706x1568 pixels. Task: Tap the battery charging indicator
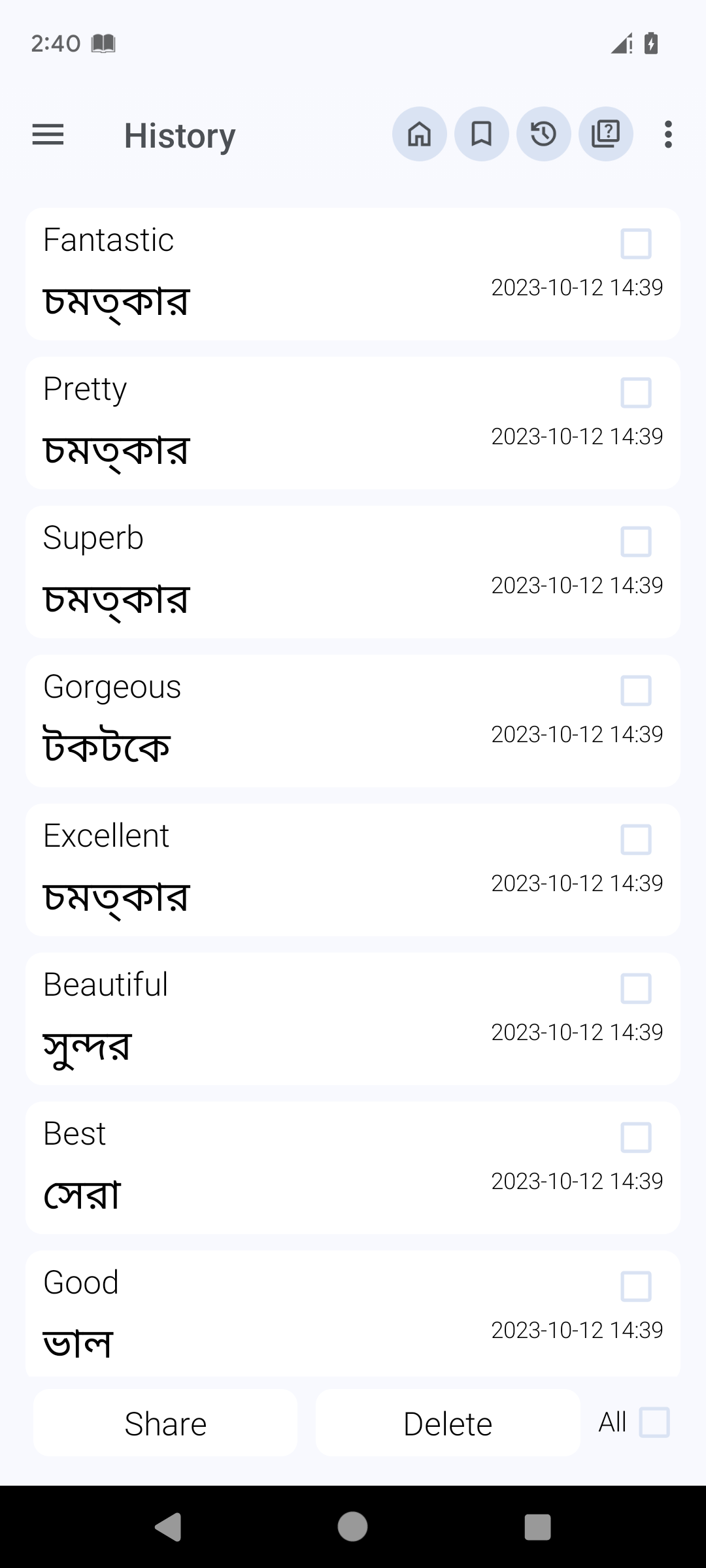pos(651,43)
